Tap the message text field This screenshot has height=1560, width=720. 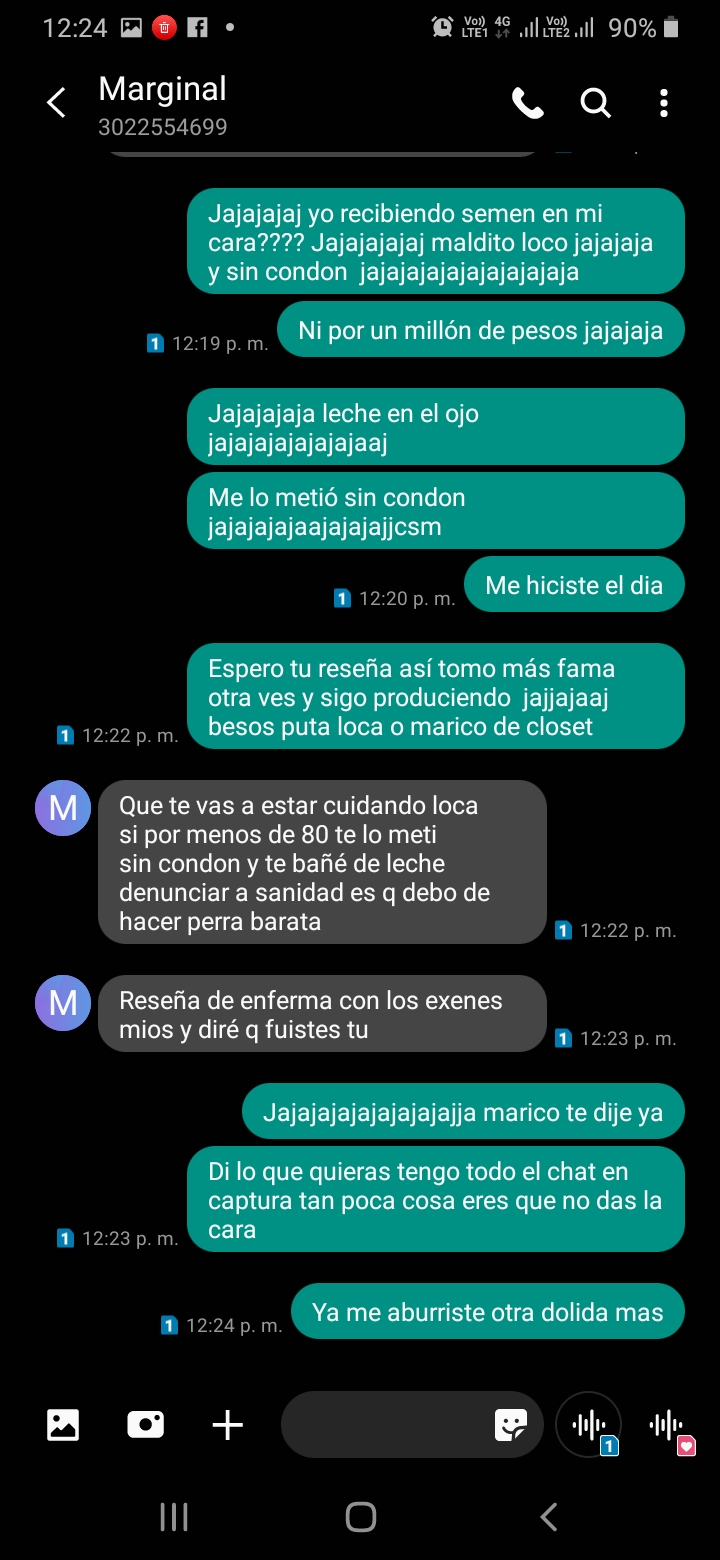pyautogui.click(x=385, y=1424)
